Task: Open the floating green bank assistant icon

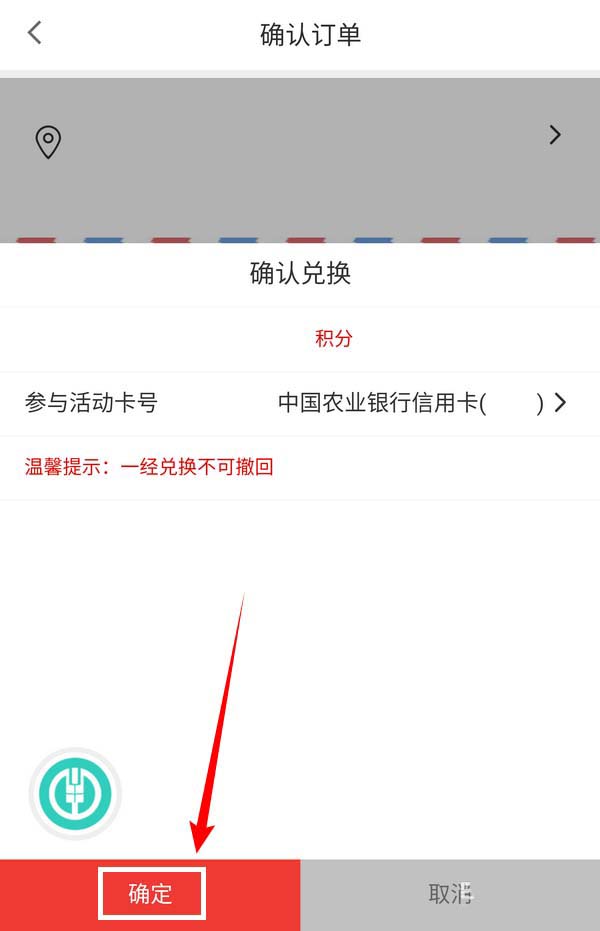Action: (75, 794)
